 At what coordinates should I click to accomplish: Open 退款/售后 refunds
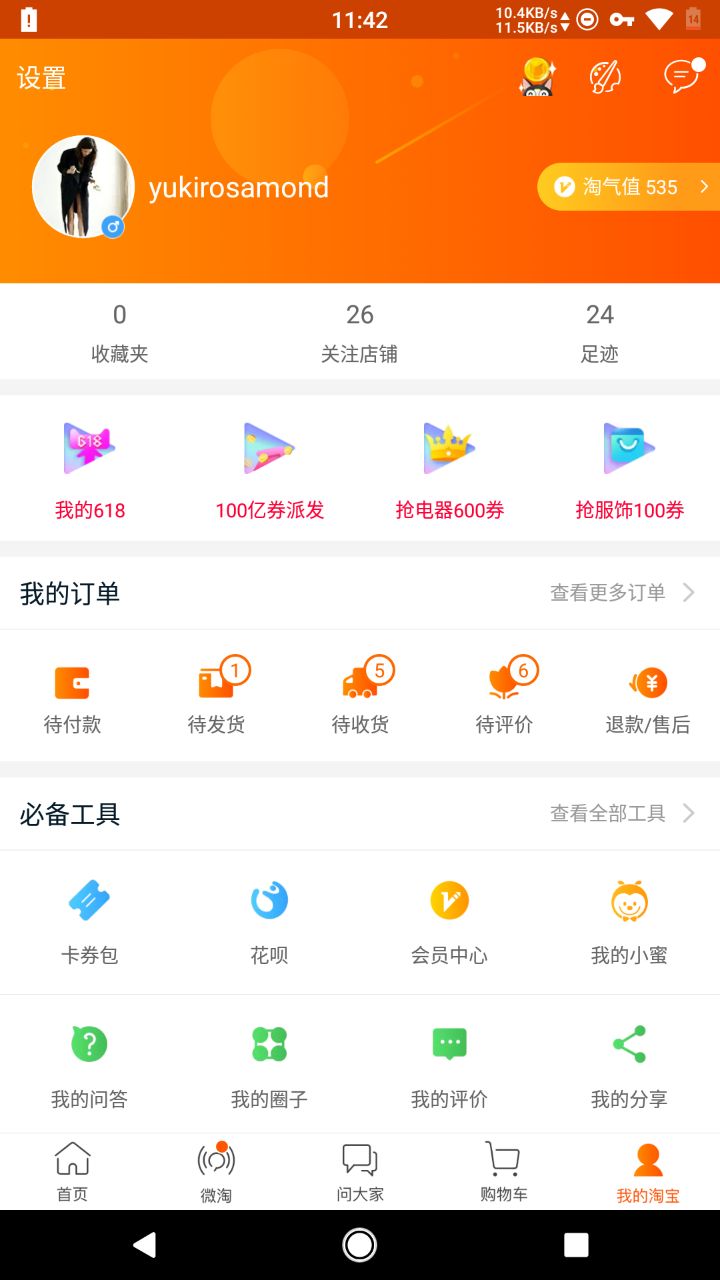[648, 697]
